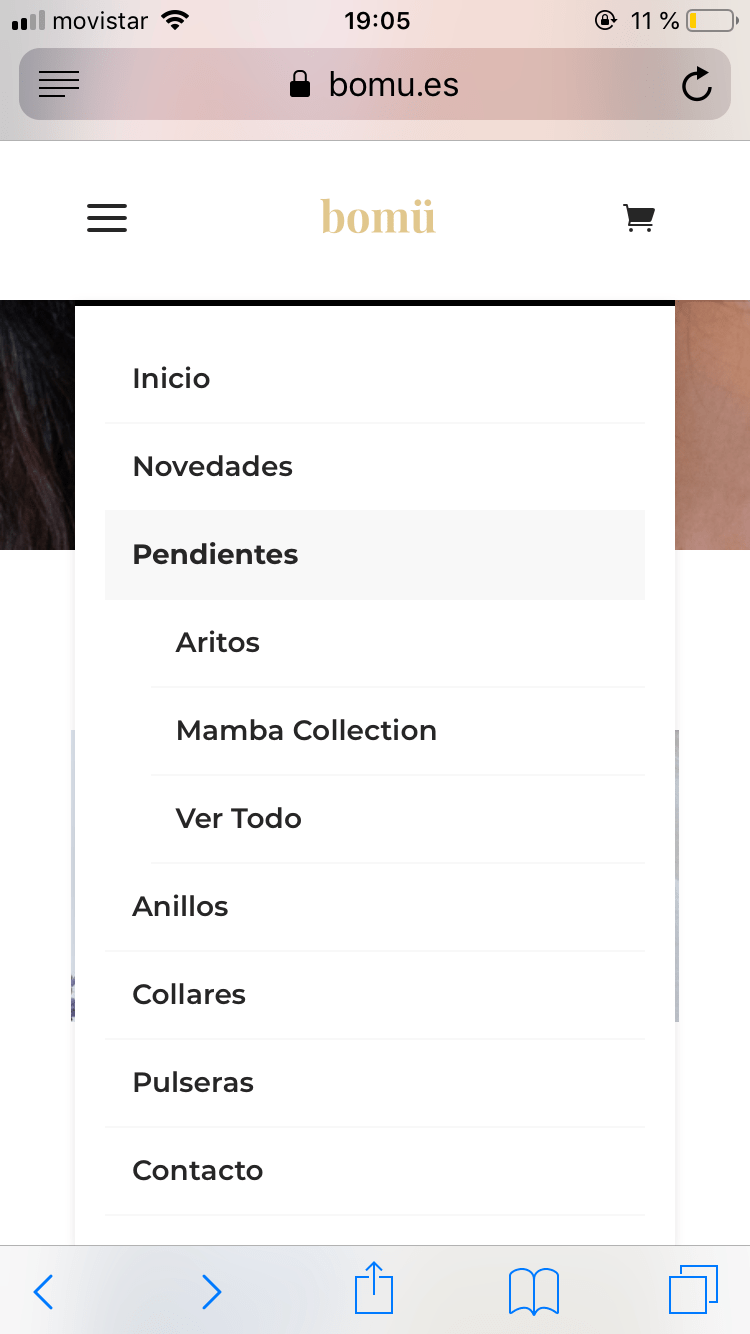Screen dimensions: 750x1334
Task: Open the Anillos category
Action: [x=375, y=907]
